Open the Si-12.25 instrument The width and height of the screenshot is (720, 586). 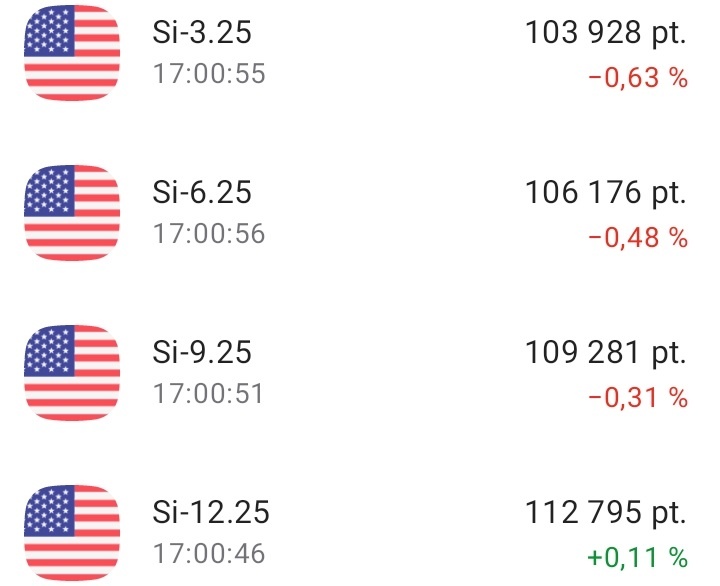[211, 513]
